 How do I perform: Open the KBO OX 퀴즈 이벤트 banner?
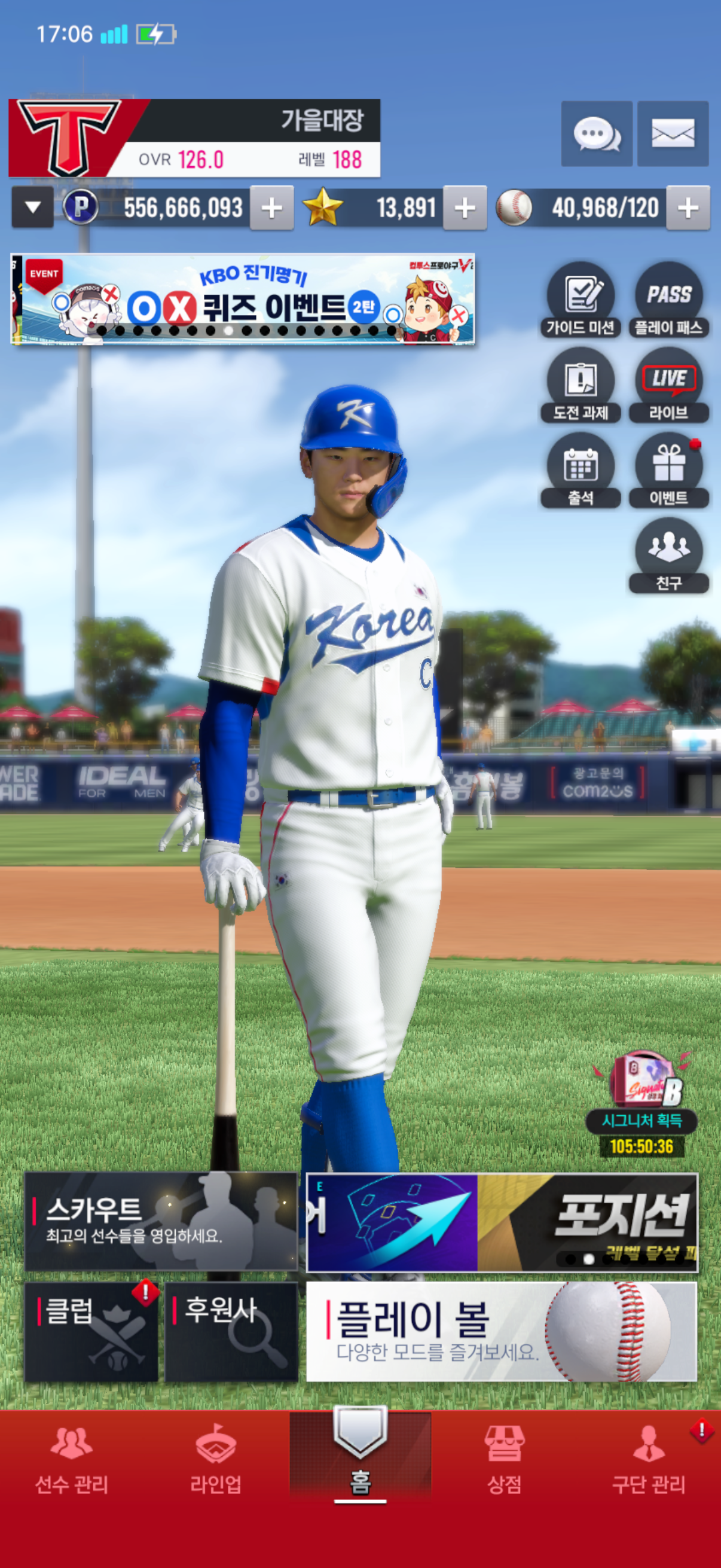243,300
